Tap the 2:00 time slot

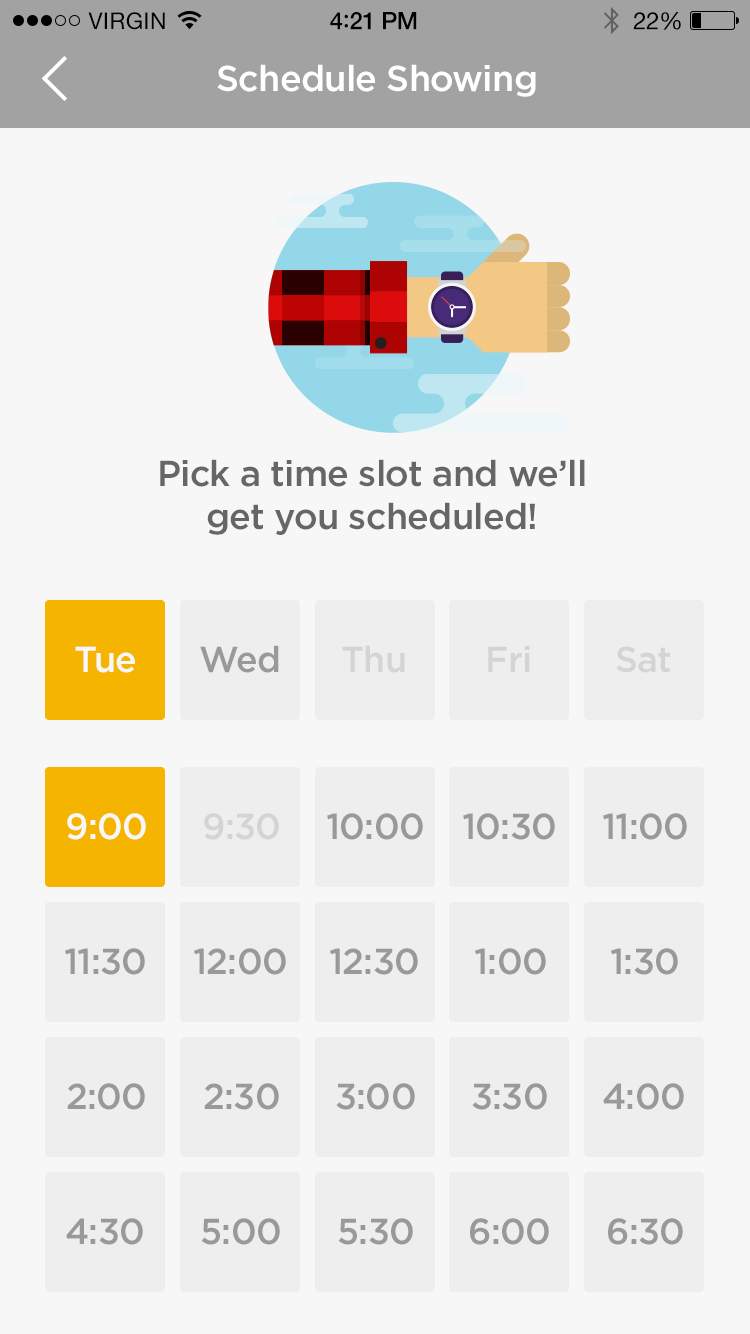pyautogui.click(x=105, y=1097)
